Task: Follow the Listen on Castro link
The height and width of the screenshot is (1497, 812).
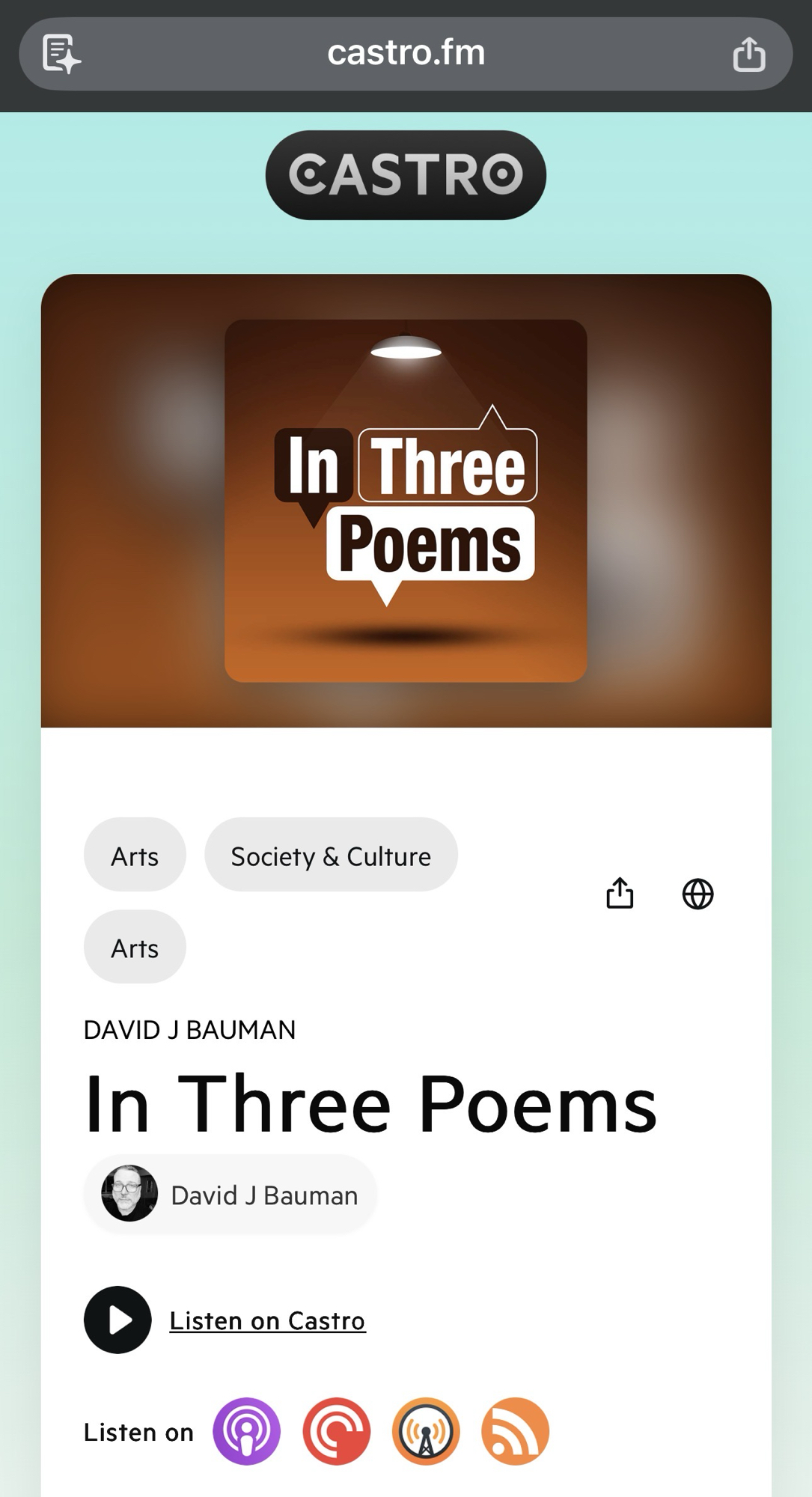Action: click(267, 1321)
